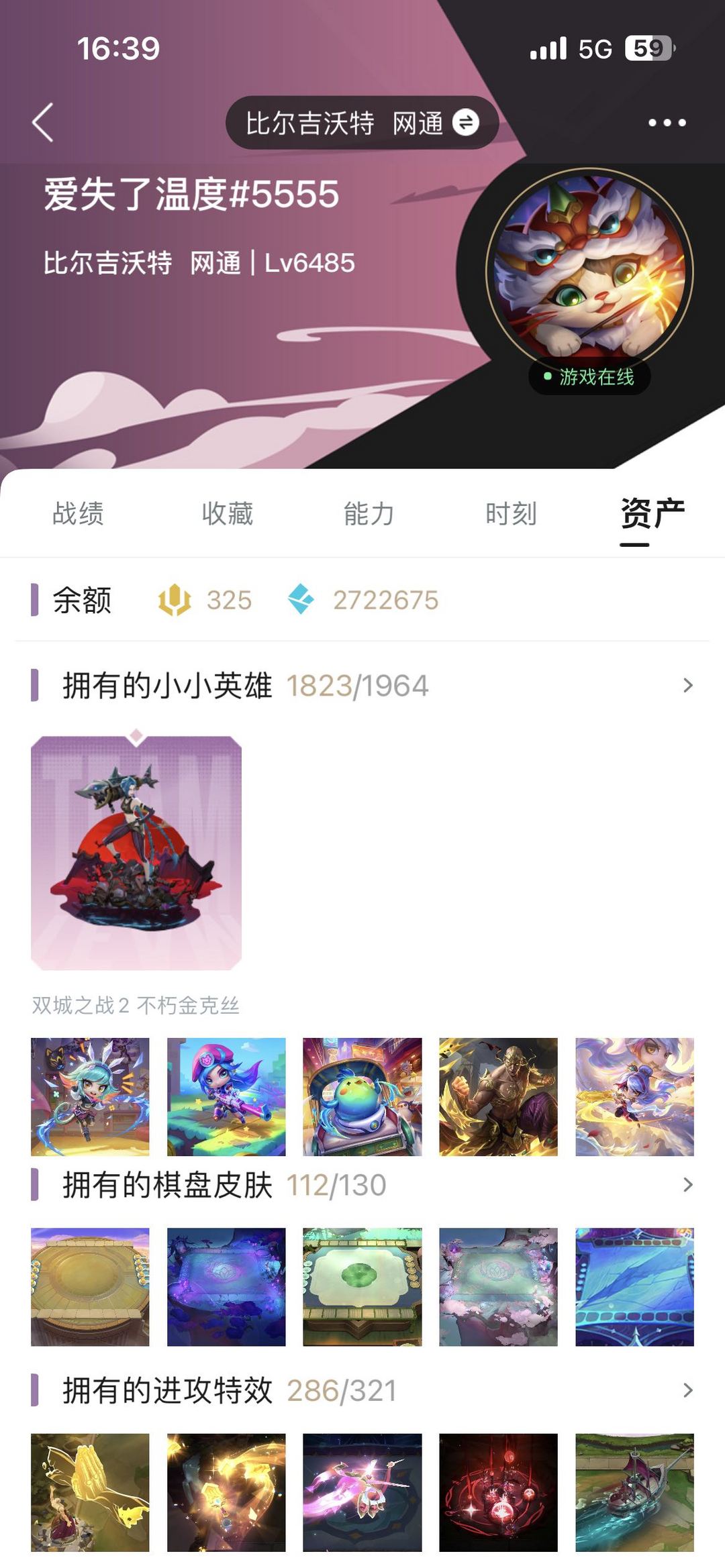Switch to the 收藏 tab

[x=228, y=513]
